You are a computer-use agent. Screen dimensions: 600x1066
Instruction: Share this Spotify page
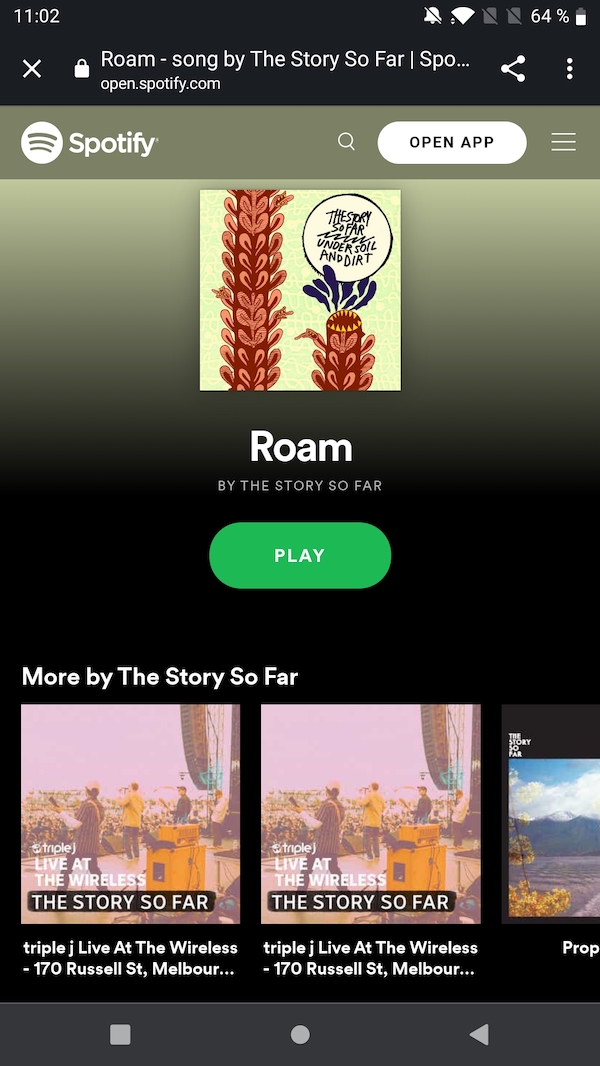click(x=513, y=69)
